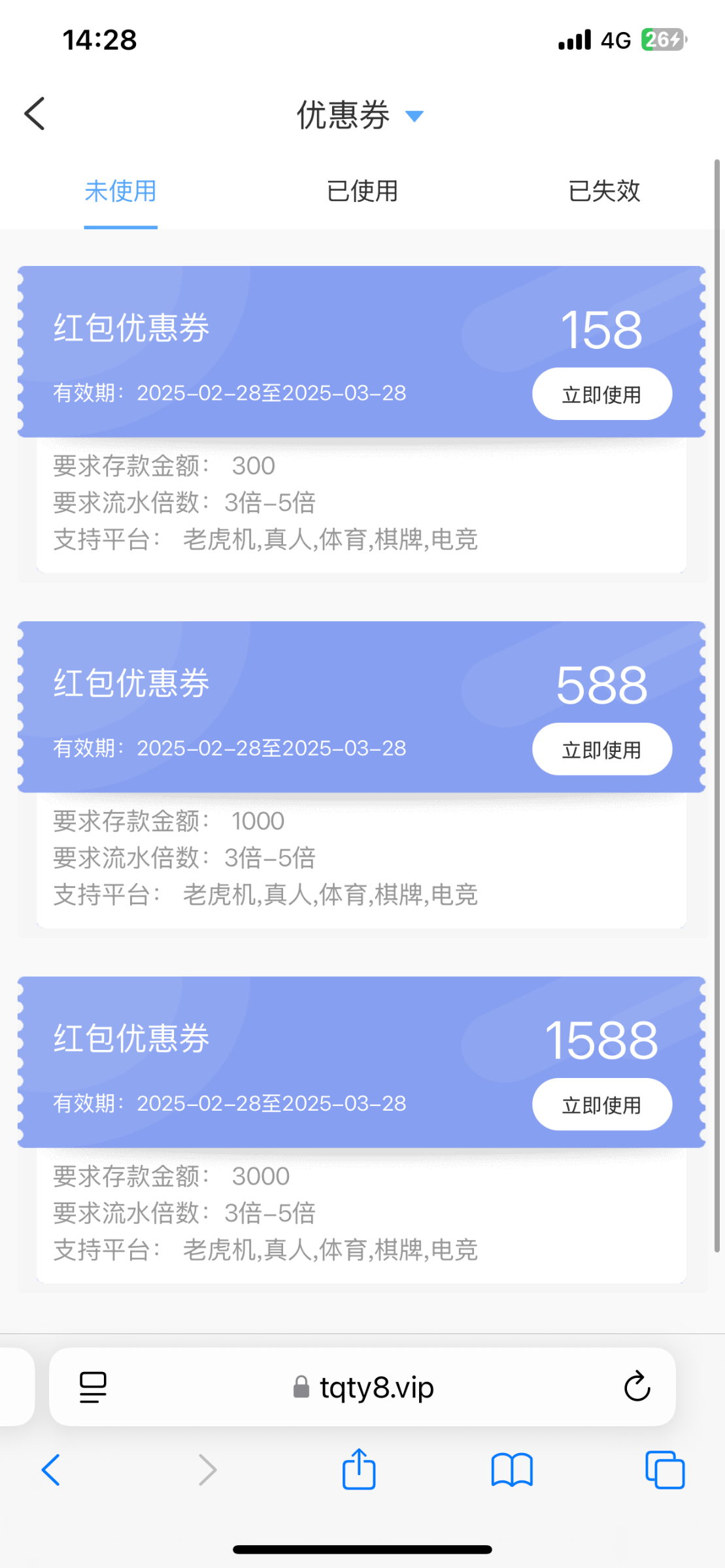Expand the 优惠券 title dropdown
Image resolution: width=725 pixels, height=1568 pixels.
click(x=414, y=116)
